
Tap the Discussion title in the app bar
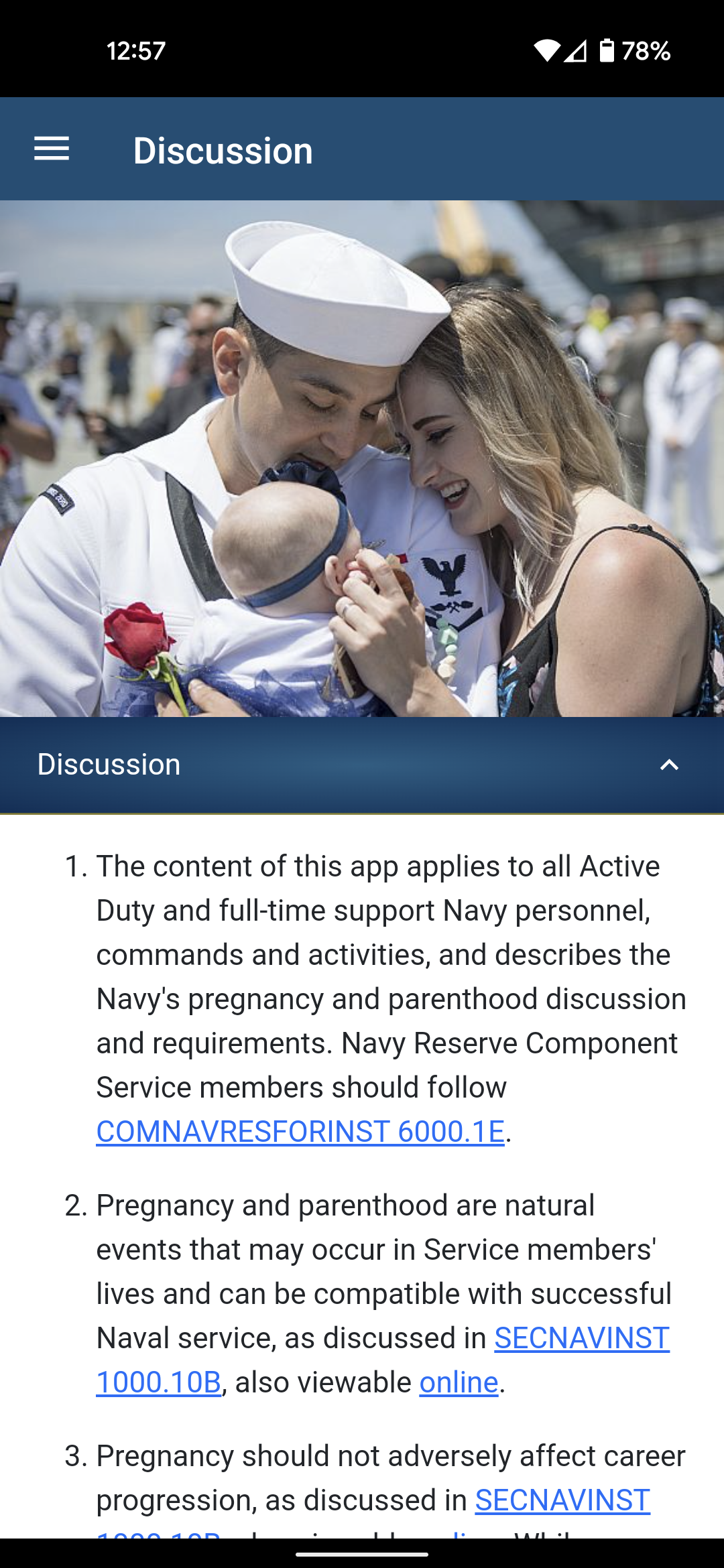223,149
